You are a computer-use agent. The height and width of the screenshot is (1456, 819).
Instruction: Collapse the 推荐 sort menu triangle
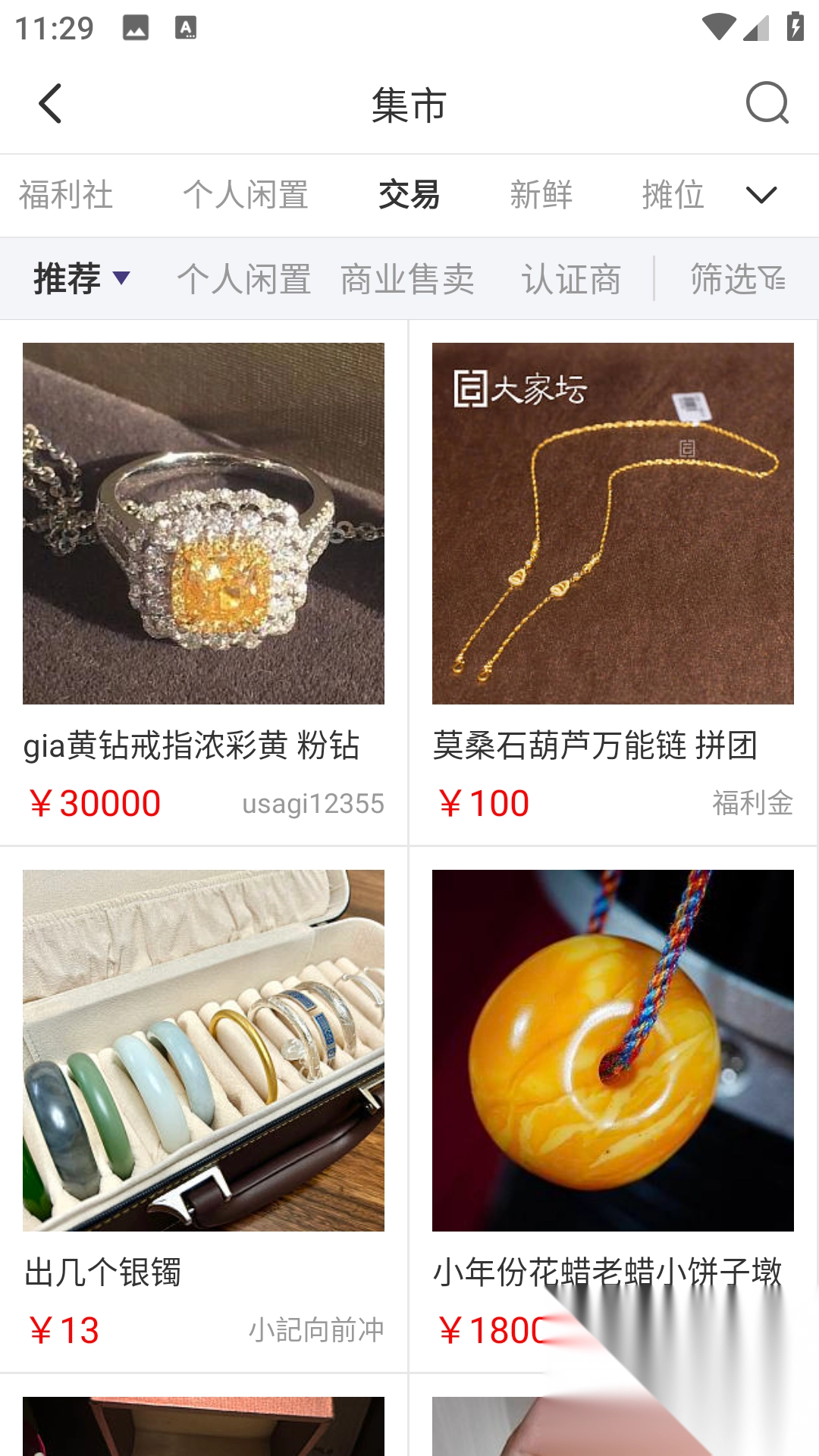point(122,279)
